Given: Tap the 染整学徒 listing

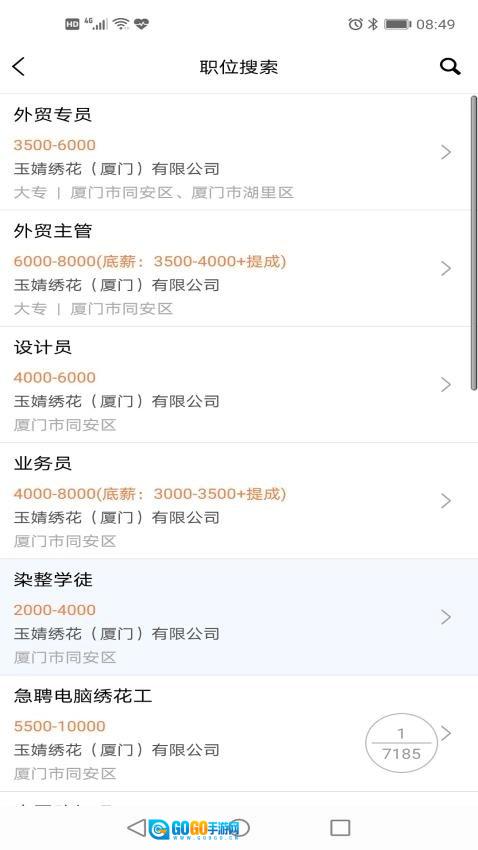Looking at the screenshot, I should click(x=235, y=617).
